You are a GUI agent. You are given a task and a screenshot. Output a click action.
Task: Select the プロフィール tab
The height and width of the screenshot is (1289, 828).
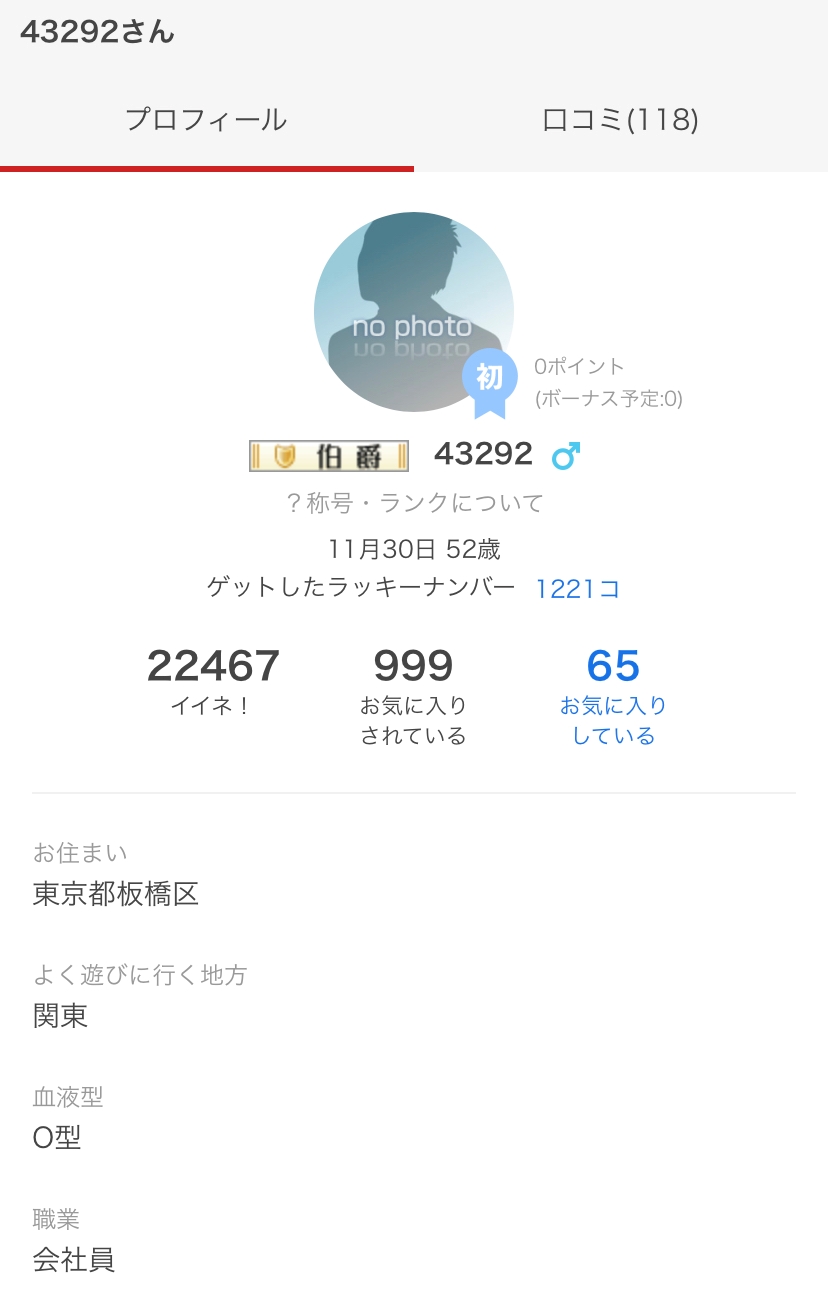[x=206, y=120]
